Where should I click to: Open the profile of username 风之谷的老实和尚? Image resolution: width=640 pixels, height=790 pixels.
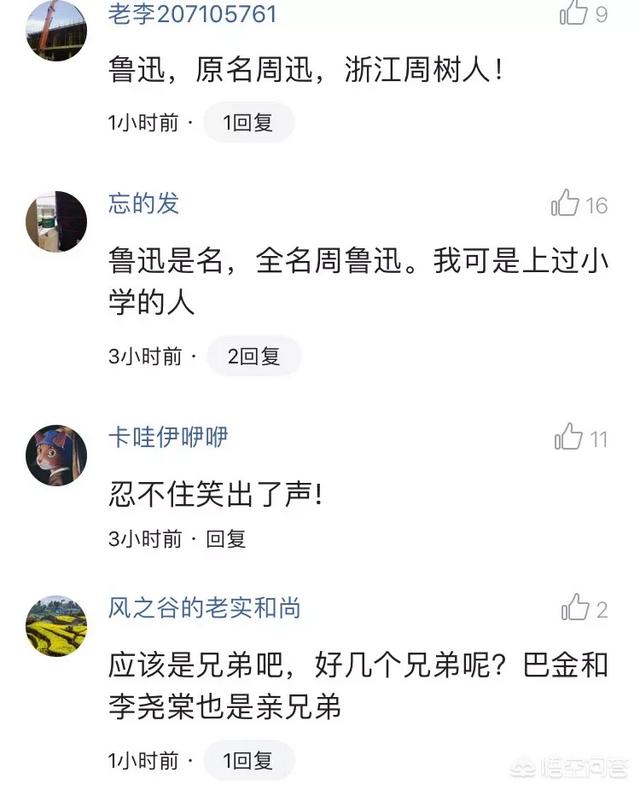click(x=204, y=608)
